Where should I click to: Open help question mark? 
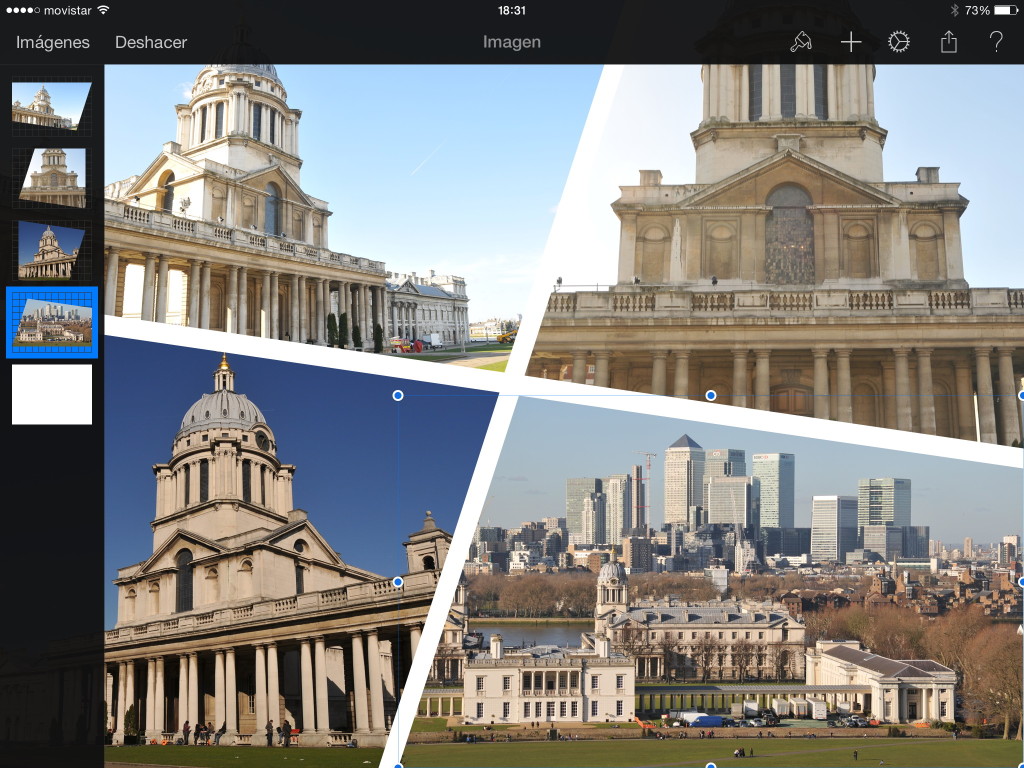click(996, 42)
